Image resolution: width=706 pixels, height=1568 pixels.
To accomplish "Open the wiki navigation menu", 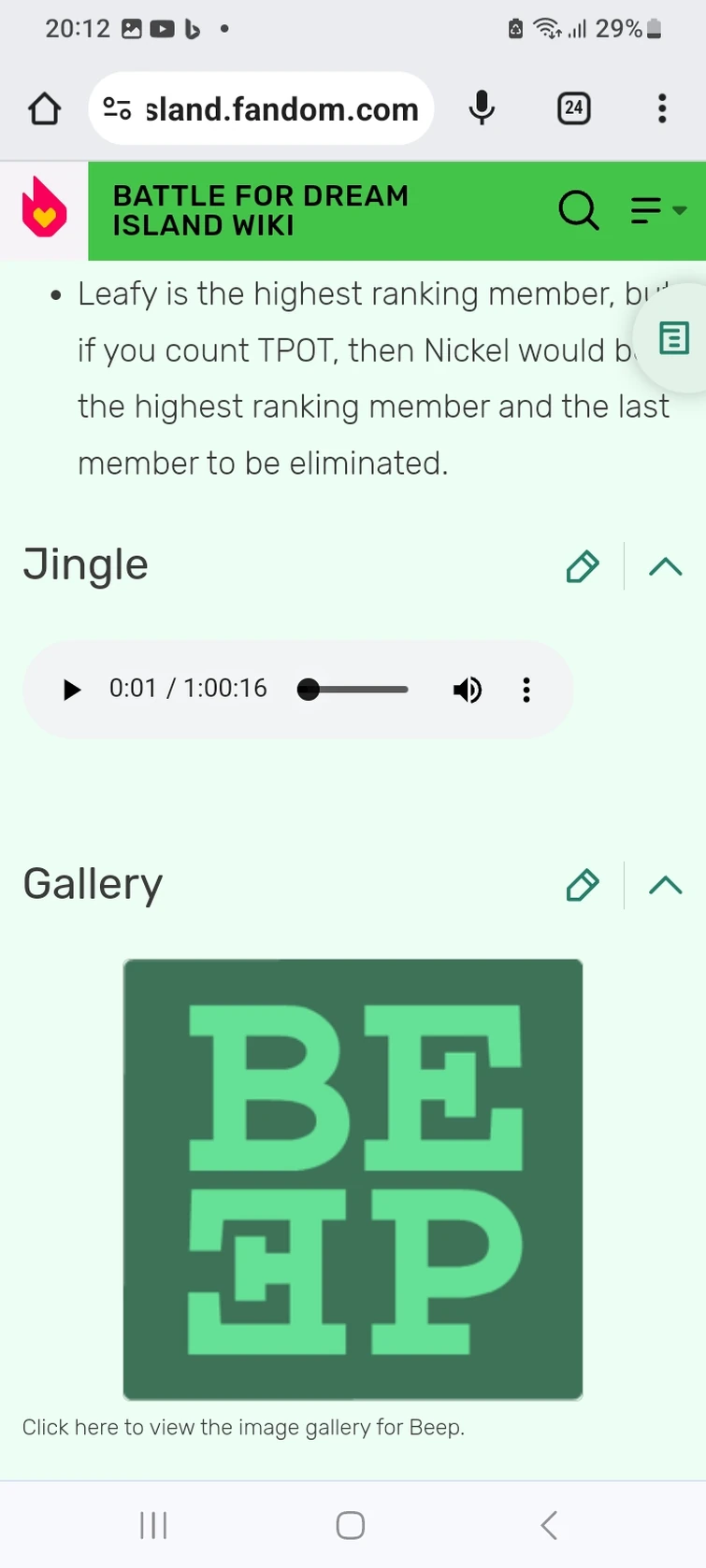I will click(657, 210).
